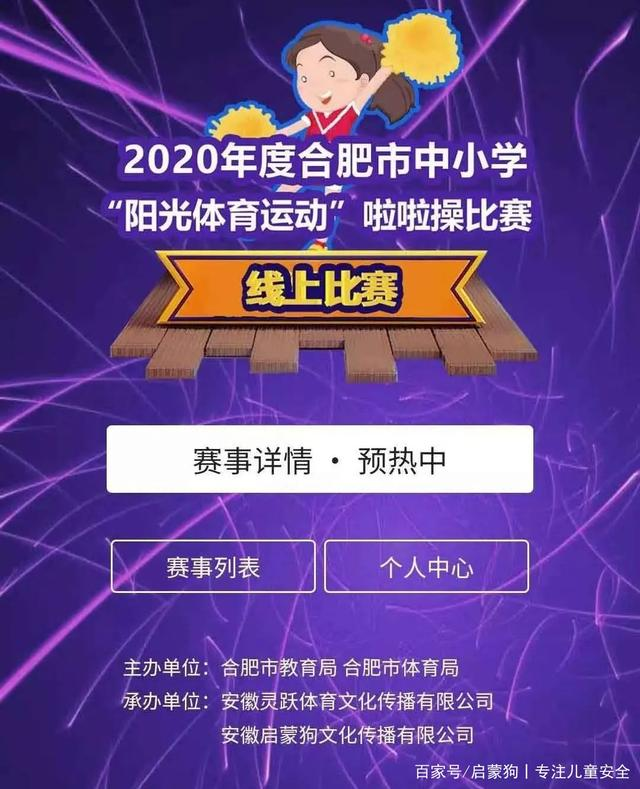
Task: Open the 赛事列表 page
Action: point(213,567)
